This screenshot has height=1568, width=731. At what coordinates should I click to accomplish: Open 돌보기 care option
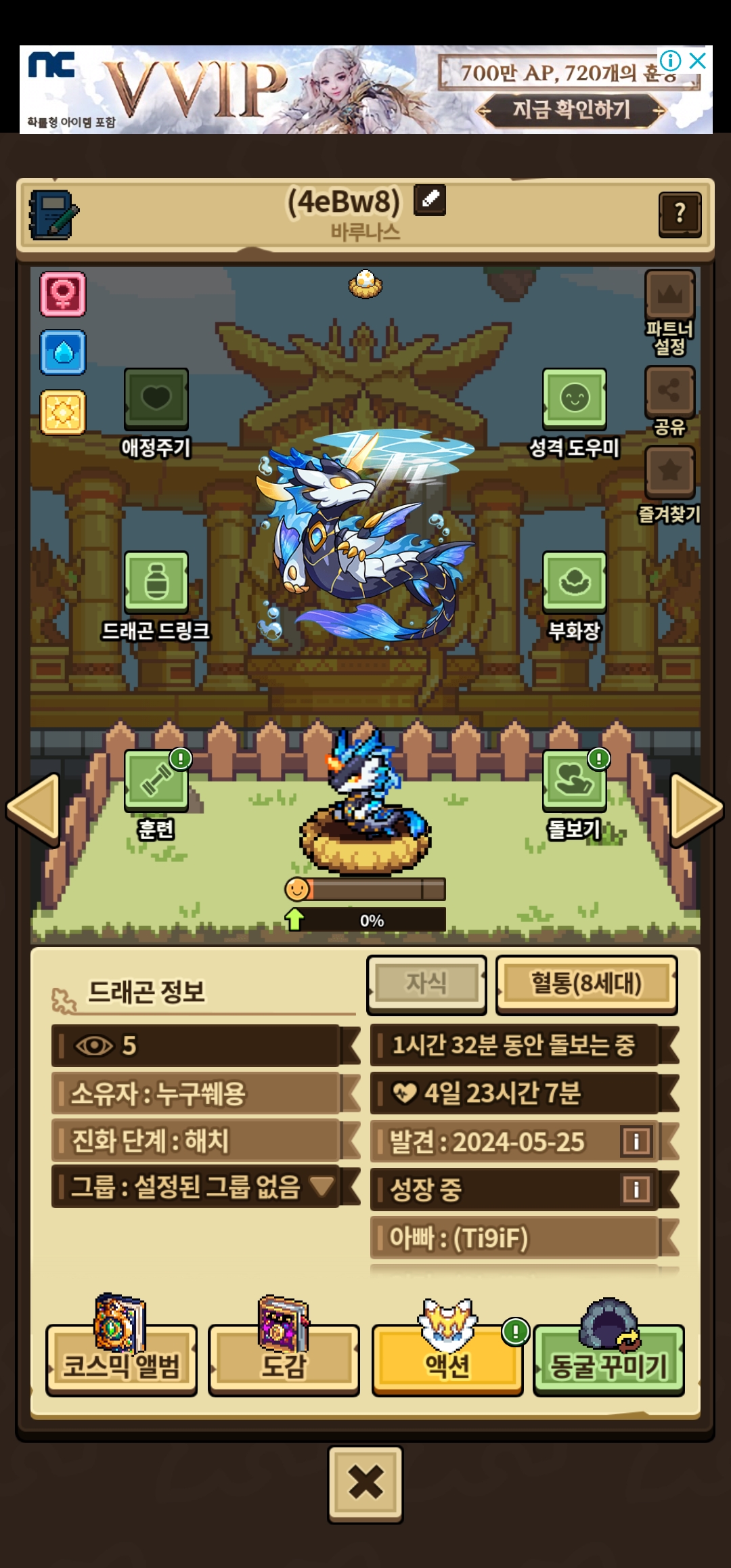[574, 781]
